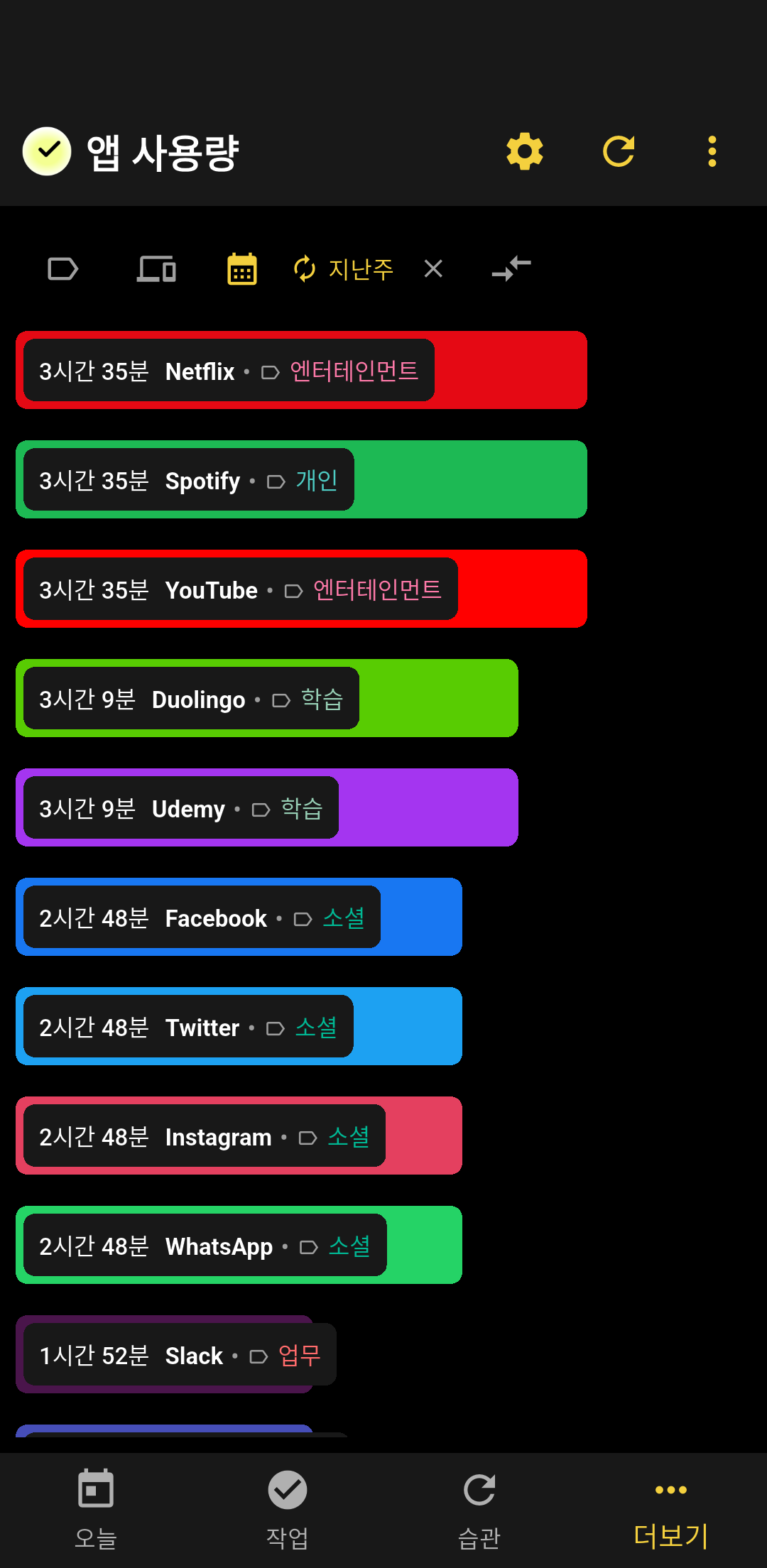The height and width of the screenshot is (1568, 767).
Task: Tap the 지난주 period chip
Action: (x=345, y=269)
